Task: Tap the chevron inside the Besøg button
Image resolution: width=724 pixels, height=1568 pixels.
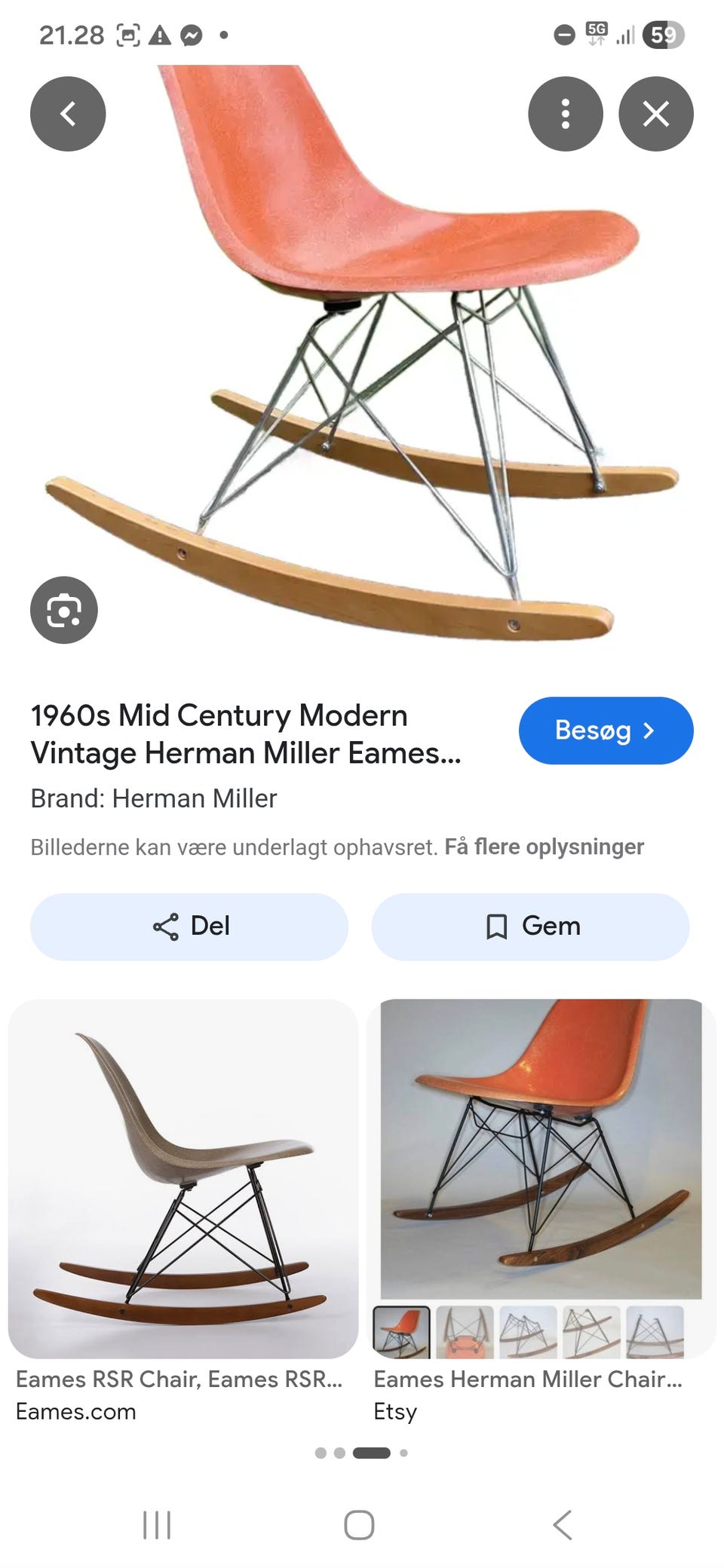Action: click(650, 730)
